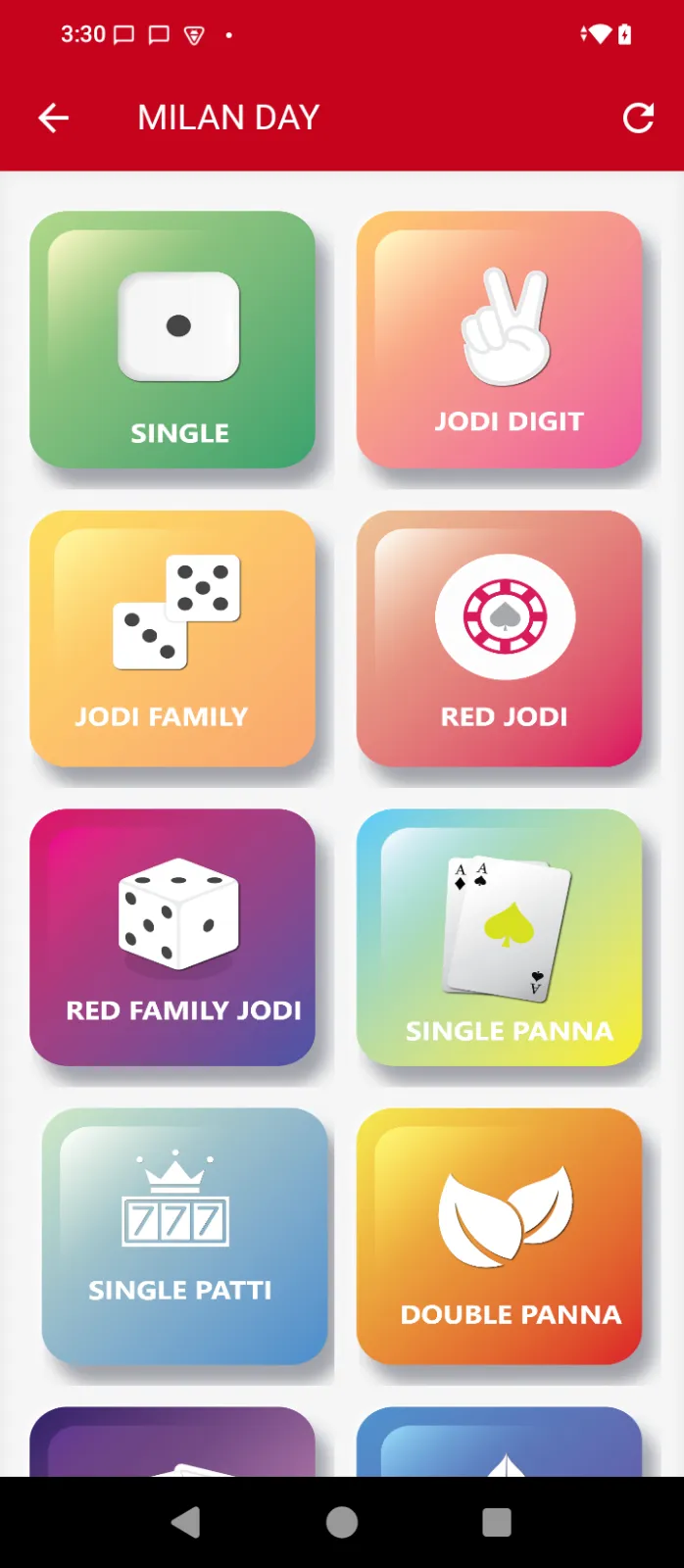
Task: Open the Single Patti tile
Action: pos(184,1236)
